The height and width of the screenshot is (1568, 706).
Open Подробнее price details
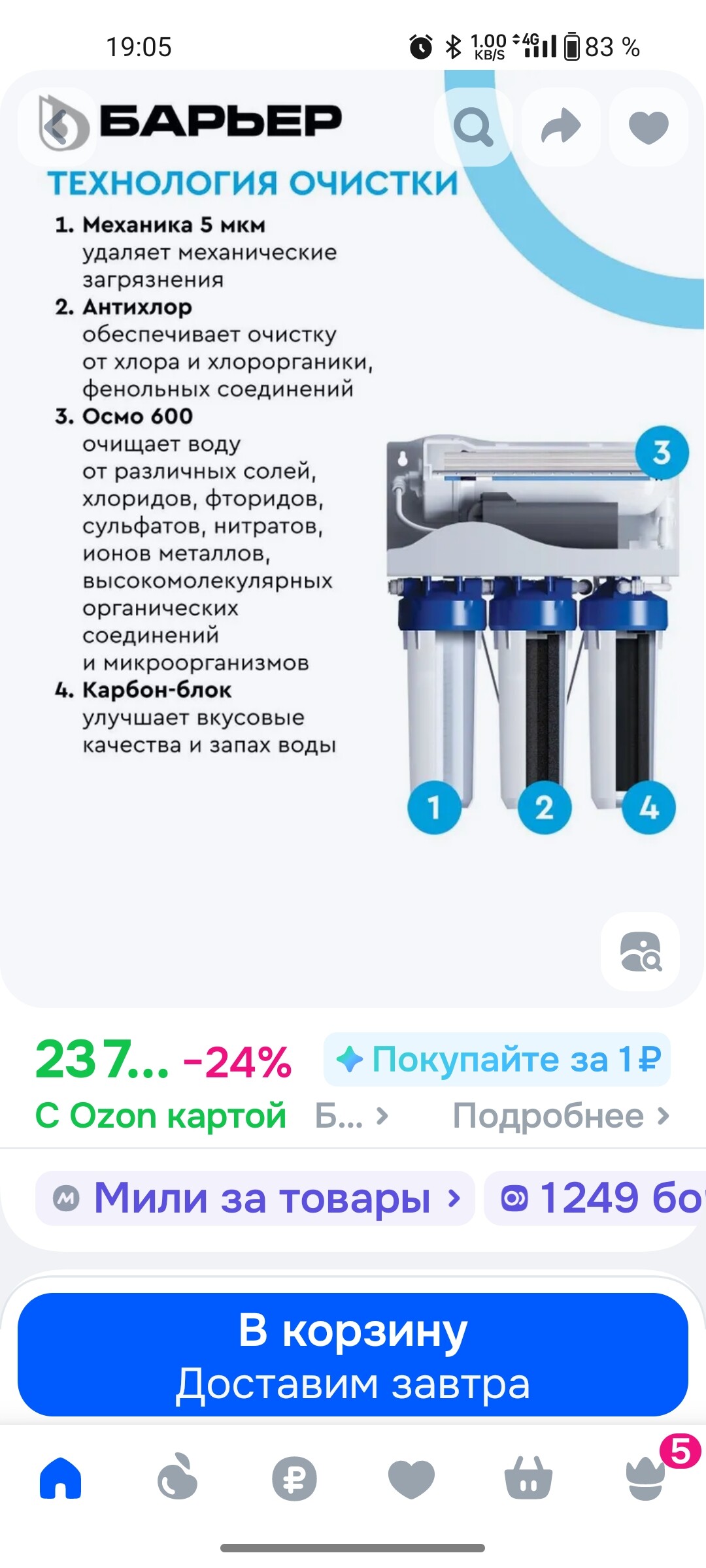coord(561,1116)
